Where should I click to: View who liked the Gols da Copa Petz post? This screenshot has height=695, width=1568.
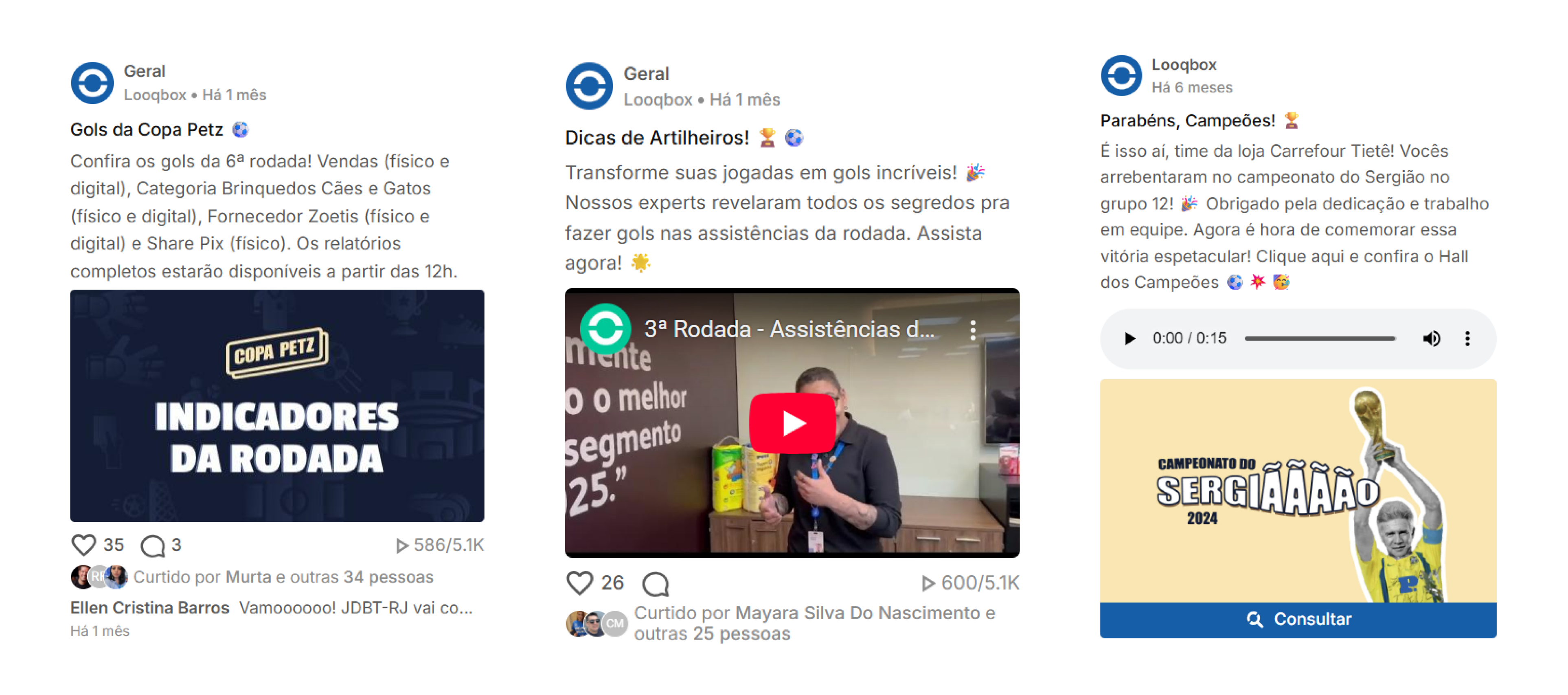(283, 577)
